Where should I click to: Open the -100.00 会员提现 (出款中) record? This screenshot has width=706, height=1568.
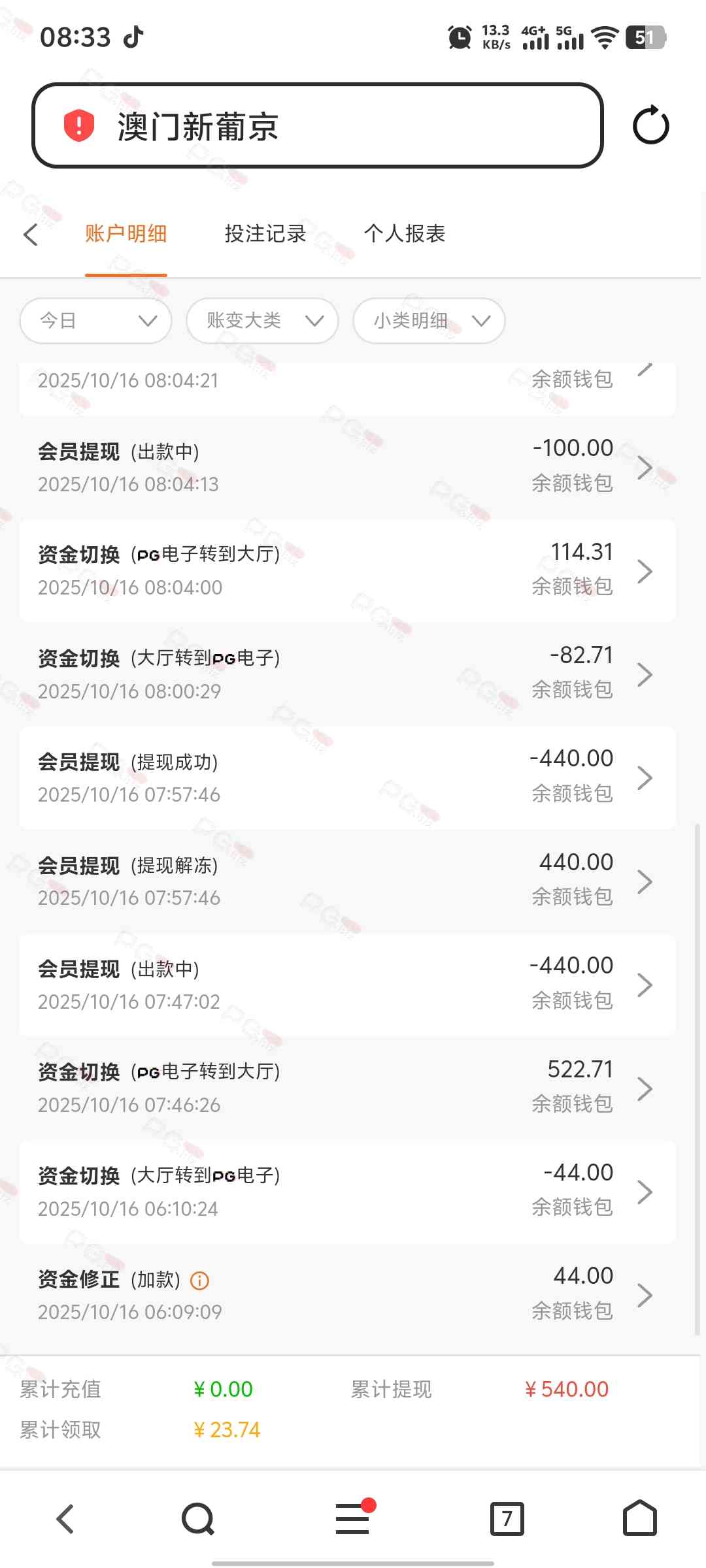[x=346, y=467]
